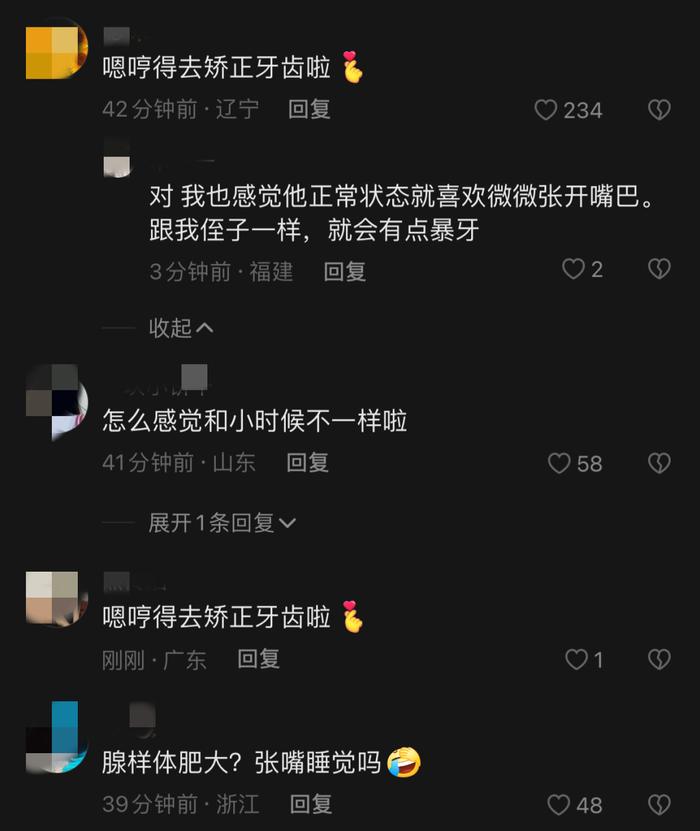Like the 浙江 comment with 48 likes
700x831 pixels.
(559, 805)
